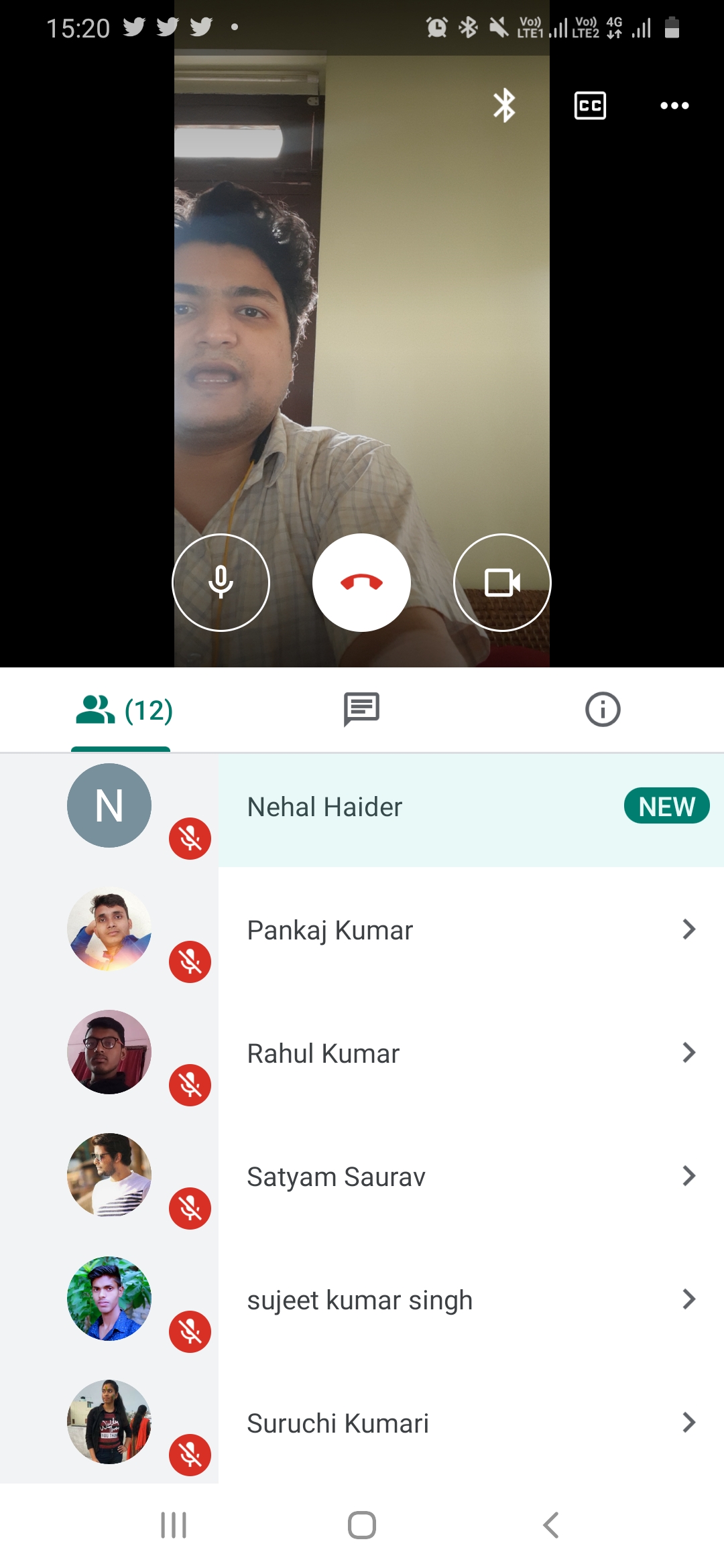Image resolution: width=724 pixels, height=1568 pixels.
Task: End the call
Action: tap(361, 582)
